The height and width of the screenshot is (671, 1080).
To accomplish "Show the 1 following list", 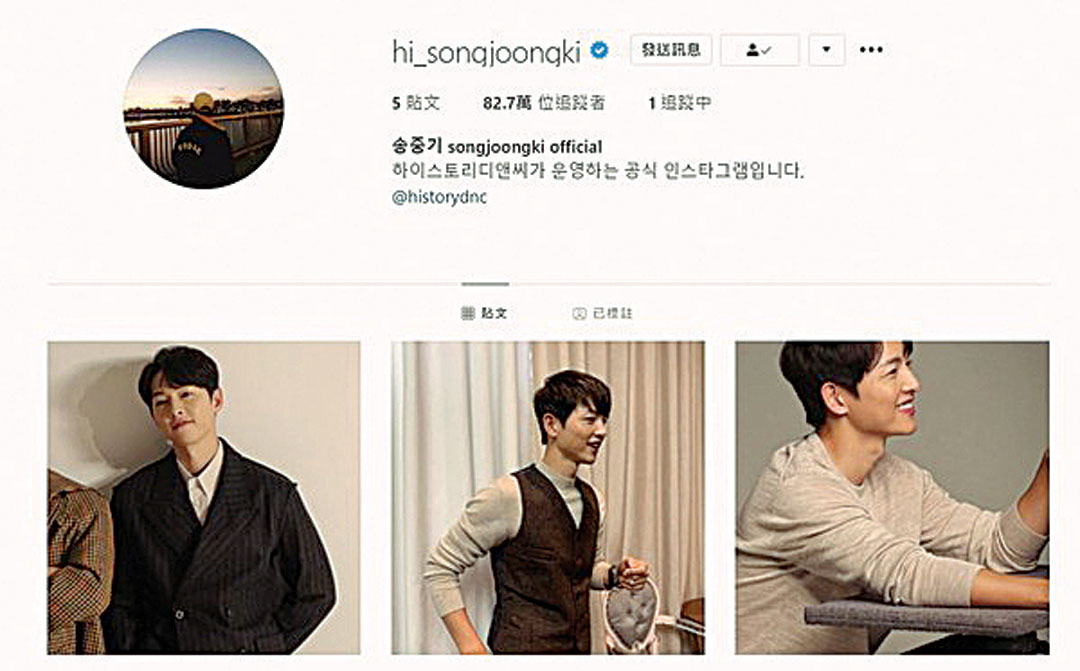I will (679, 103).
